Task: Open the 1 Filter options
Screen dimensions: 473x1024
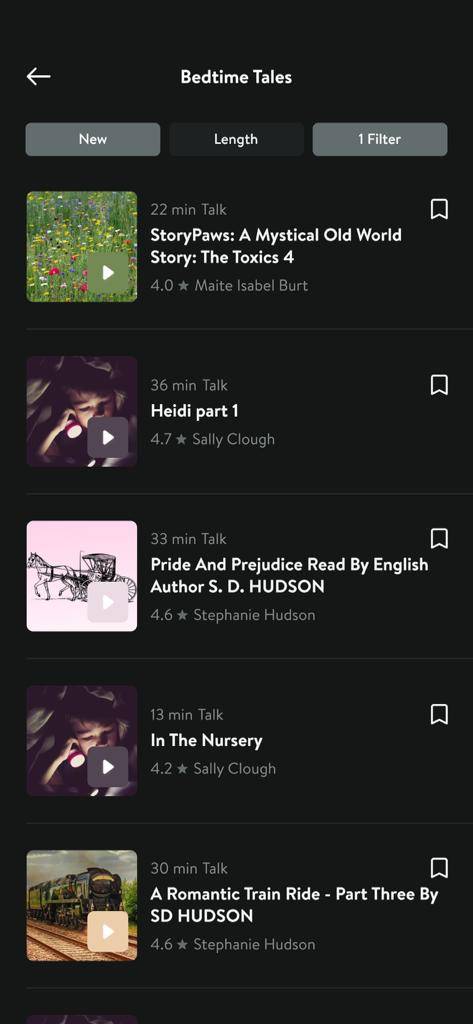Action: [x=380, y=139]
